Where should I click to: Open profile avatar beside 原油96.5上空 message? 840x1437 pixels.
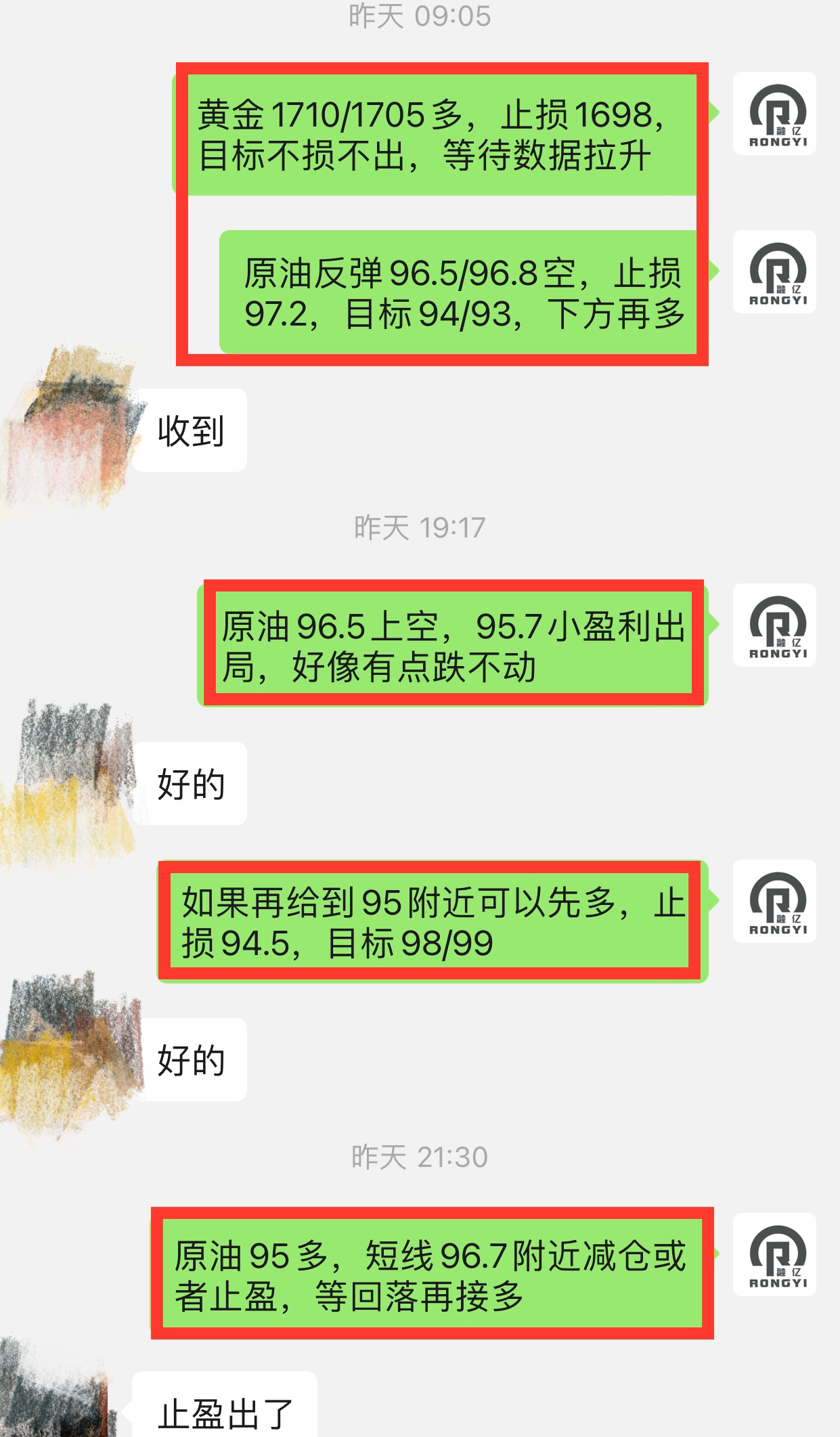click(774, 625)
